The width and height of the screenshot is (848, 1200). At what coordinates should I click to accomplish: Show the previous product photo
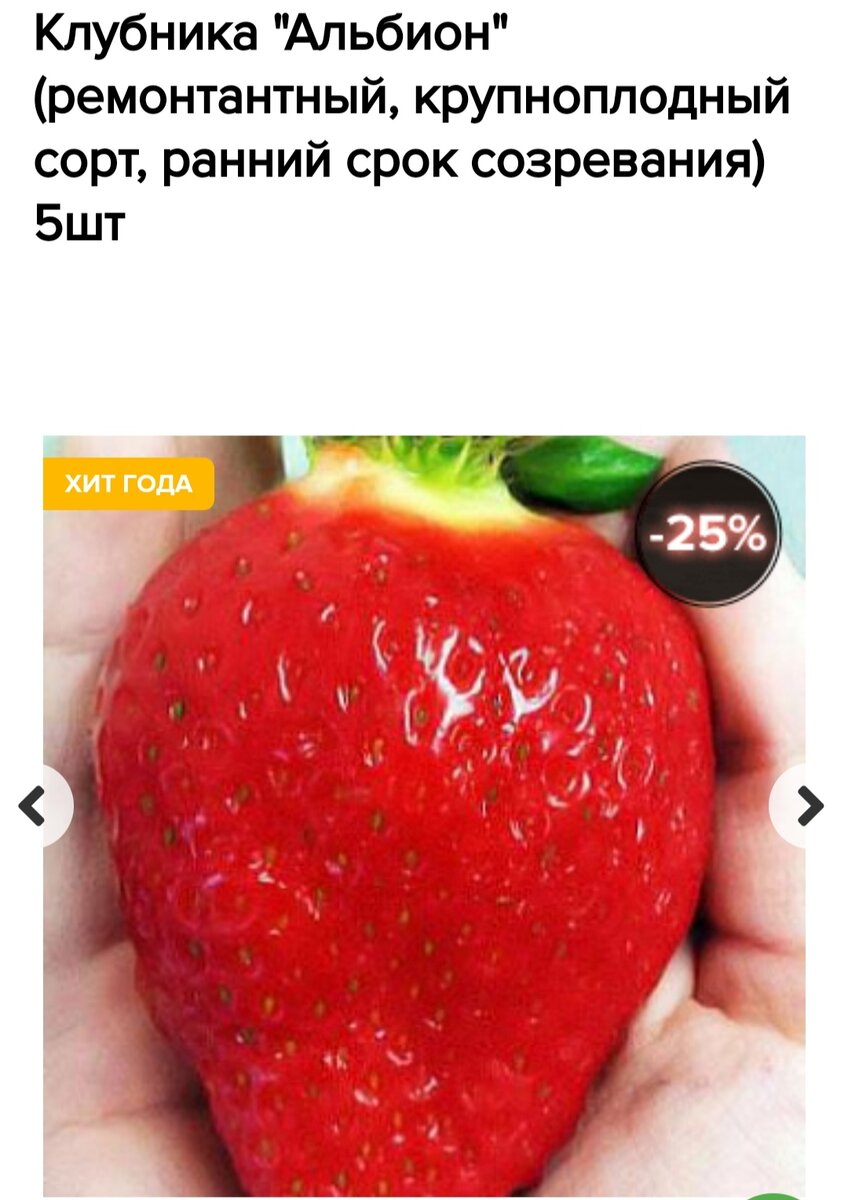coord(36,805)
